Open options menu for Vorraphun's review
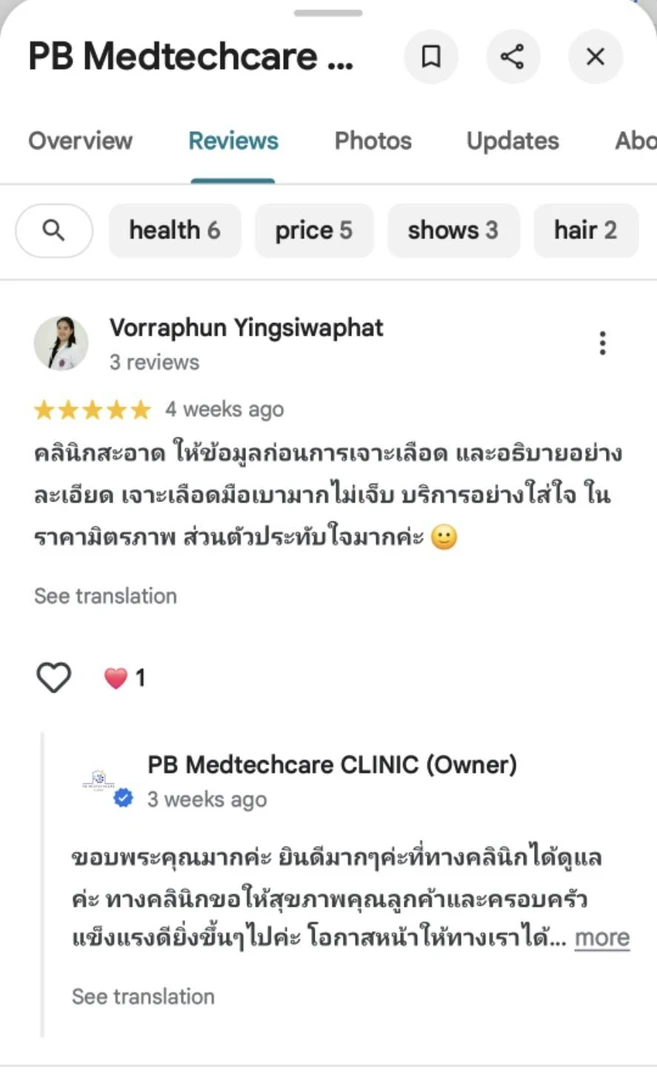This screenshot has height=1080, width=657. click(602, 344)
